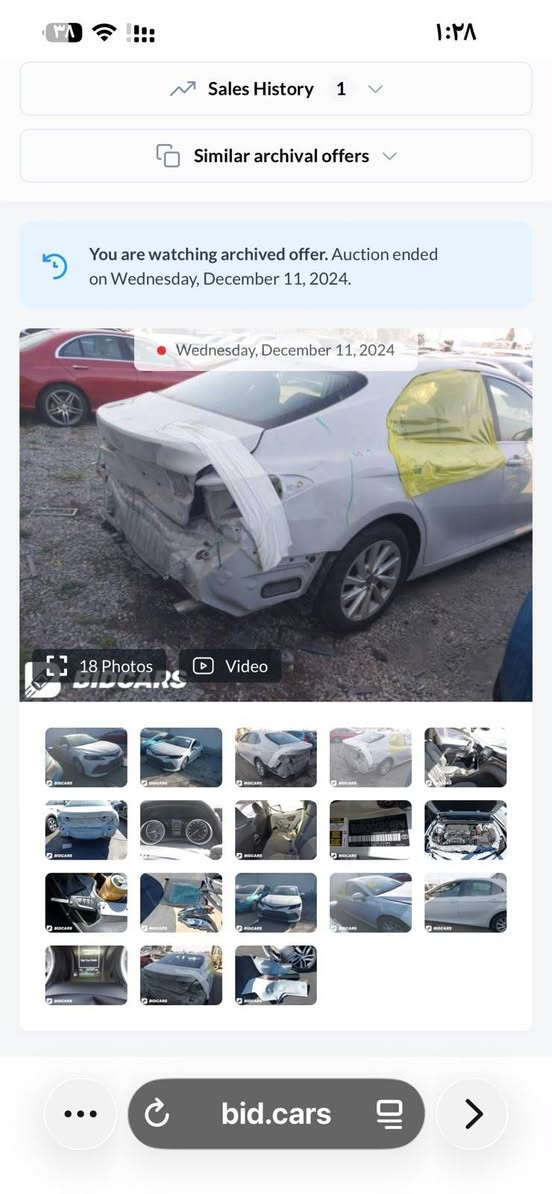View the VIN sticker label thumbnail
552x1194 pixels.
371,830
